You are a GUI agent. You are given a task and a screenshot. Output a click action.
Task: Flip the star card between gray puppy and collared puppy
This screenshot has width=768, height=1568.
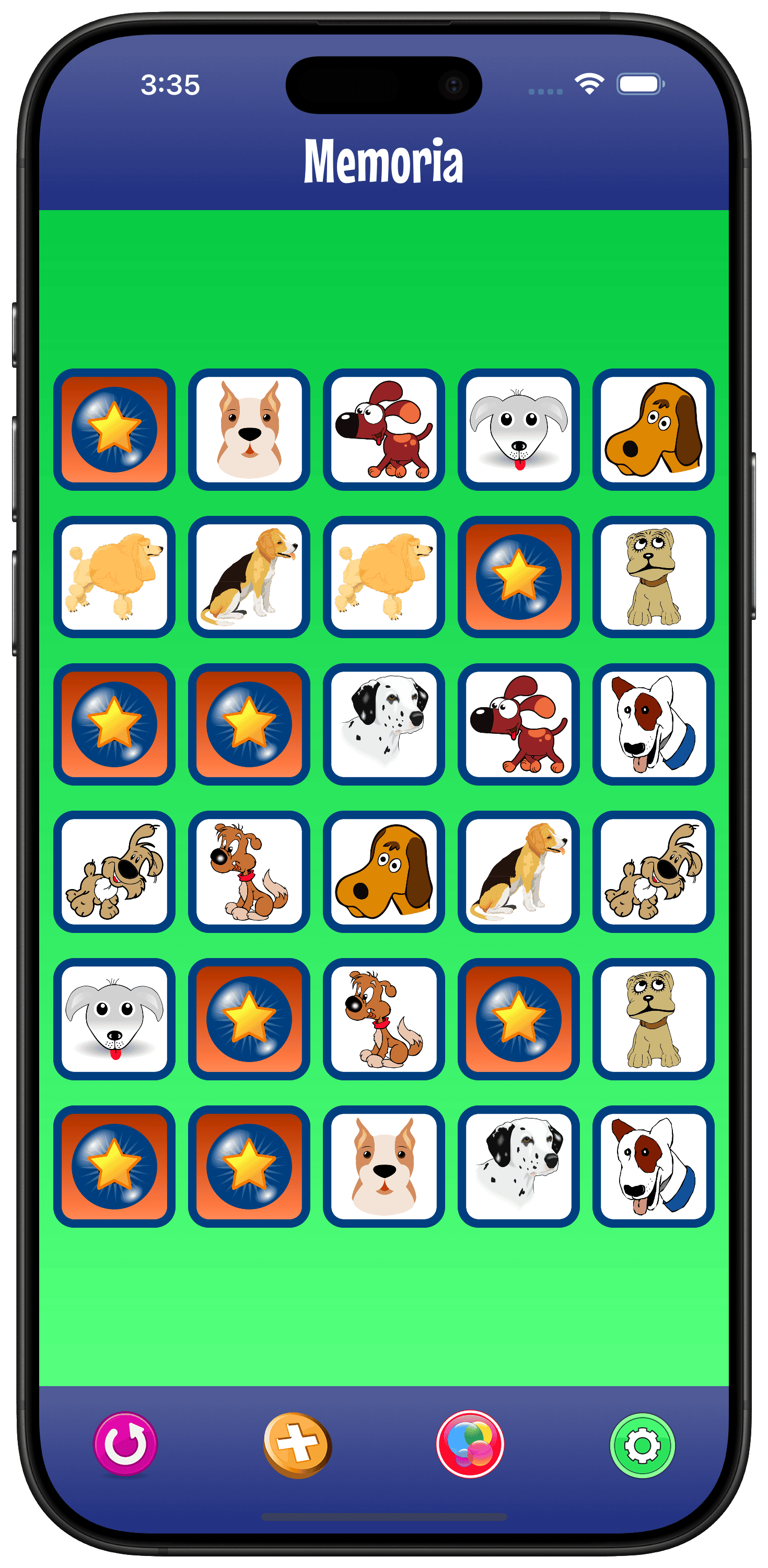(x=250, y=1019)
